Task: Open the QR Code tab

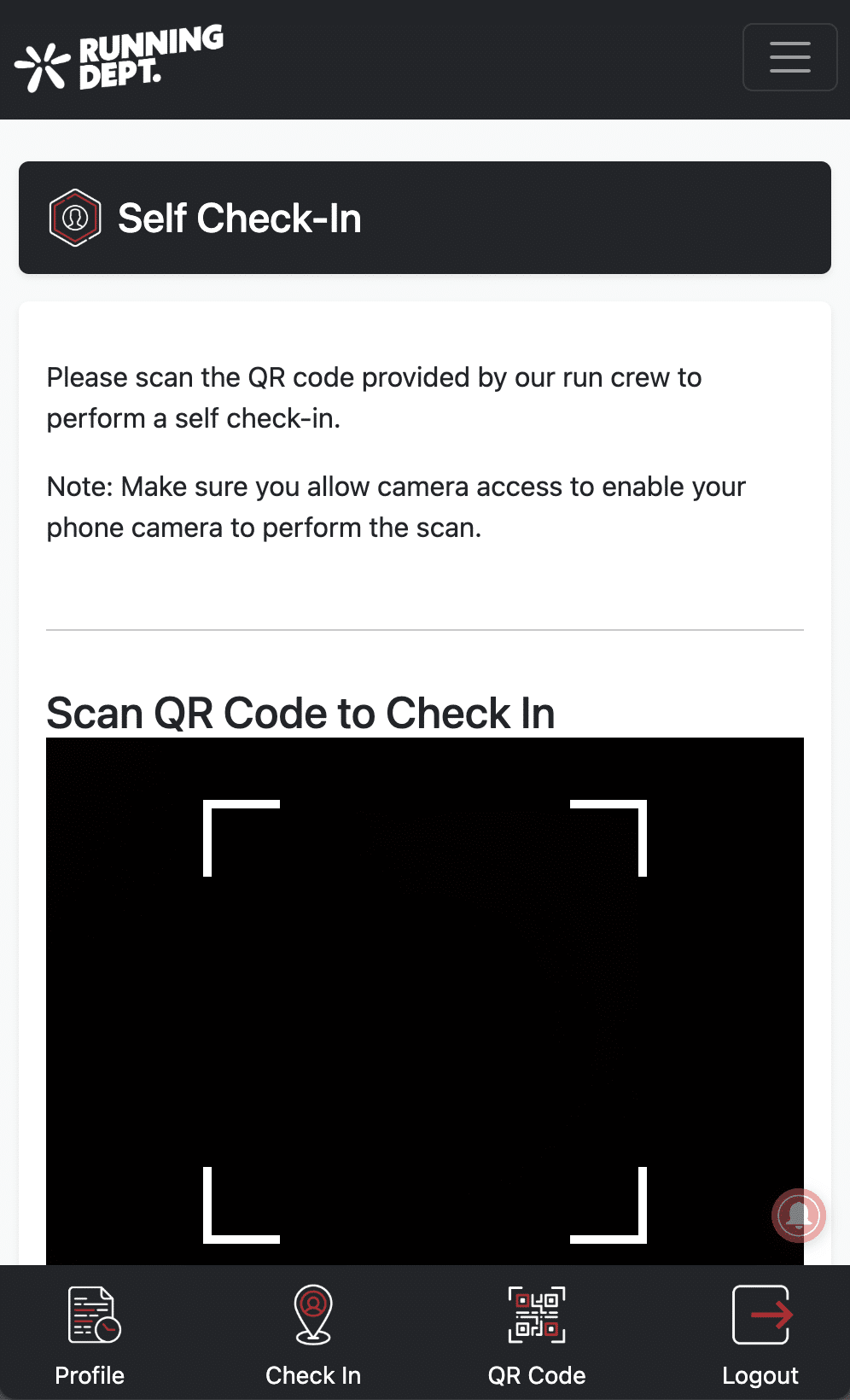Action: click(x=537, y=1333)
